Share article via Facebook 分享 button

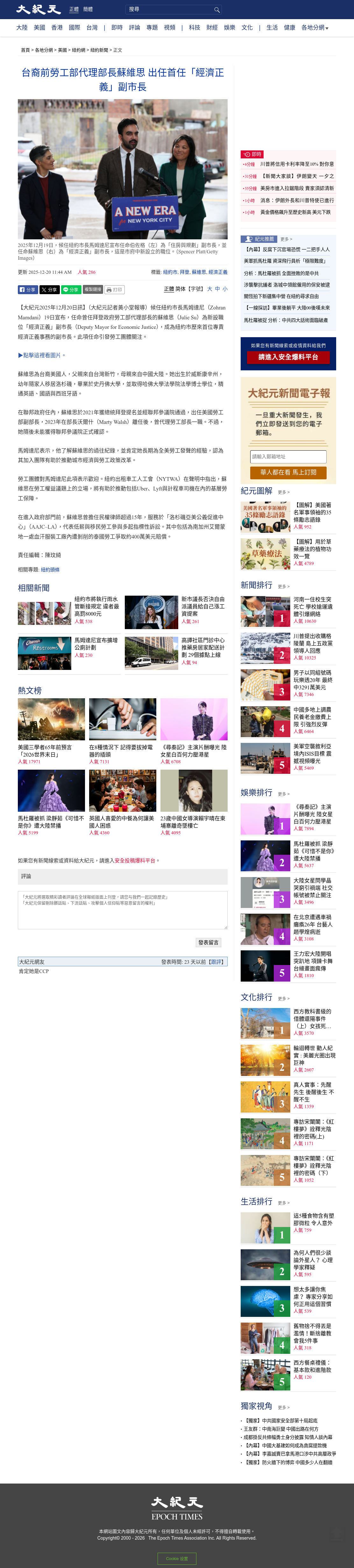[x=27, y=290]
